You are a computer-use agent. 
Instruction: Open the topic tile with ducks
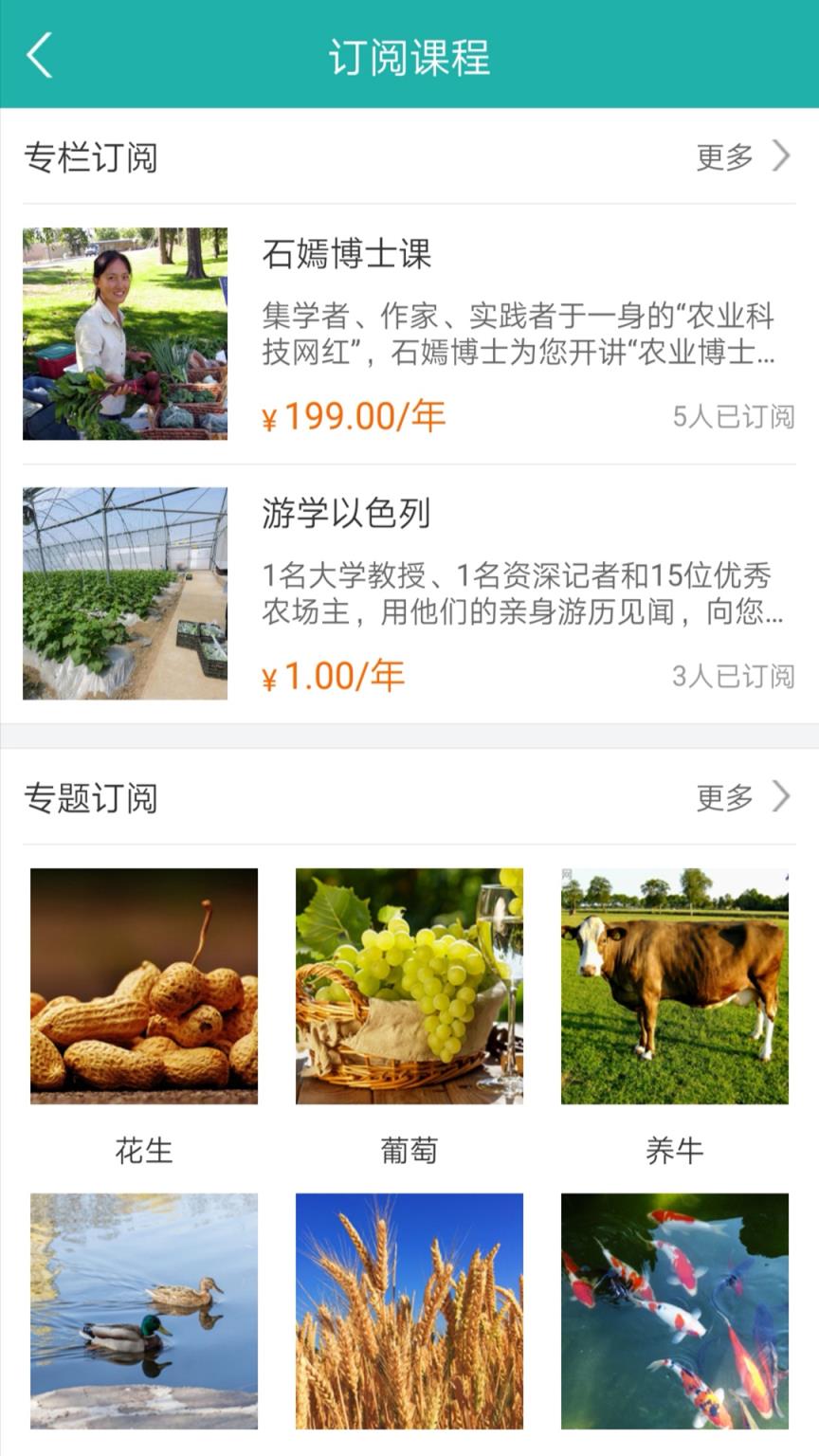[144, 1310]
